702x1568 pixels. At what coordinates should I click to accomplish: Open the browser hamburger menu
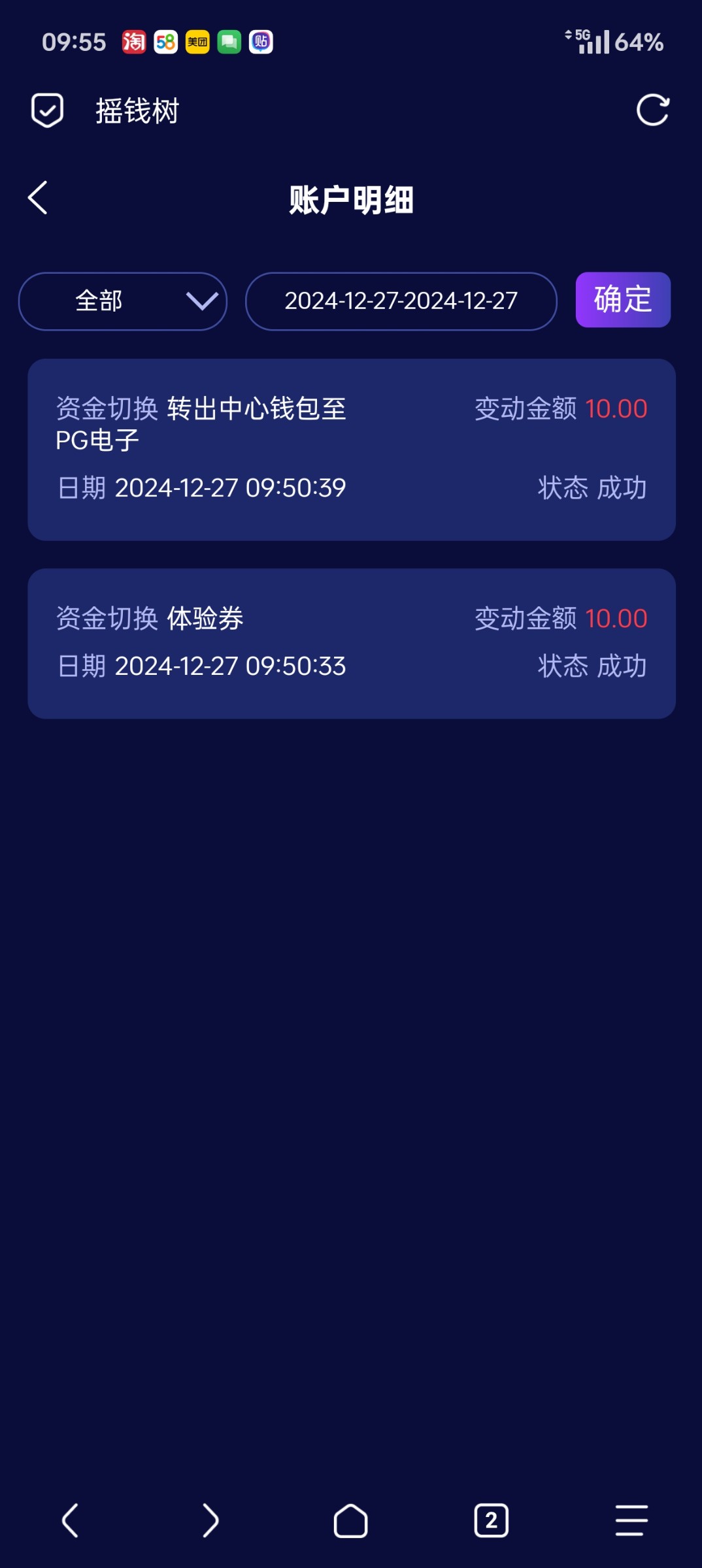(x=631, y=1520)
